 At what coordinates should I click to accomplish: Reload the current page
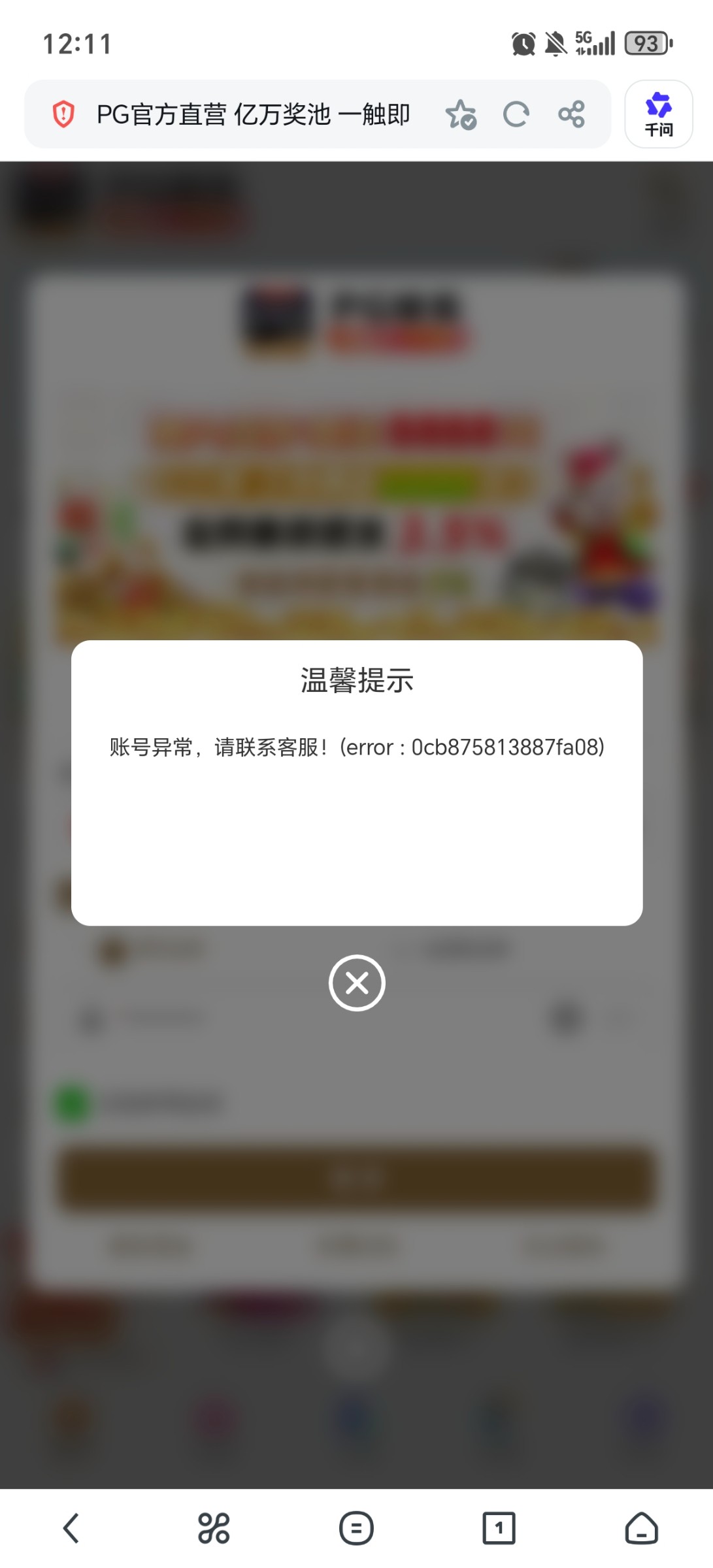[x=516, y=115]
